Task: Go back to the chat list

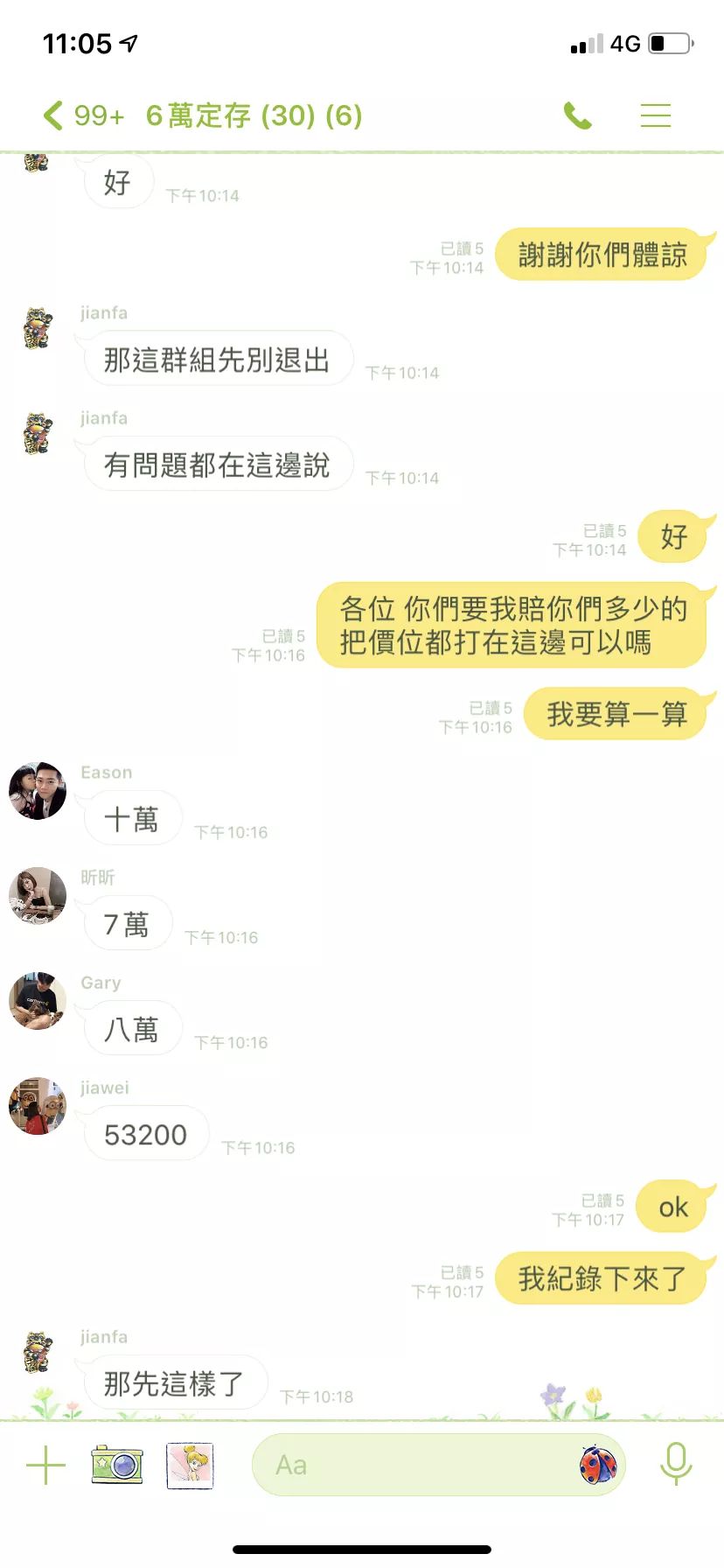Action: click(54, 115)
